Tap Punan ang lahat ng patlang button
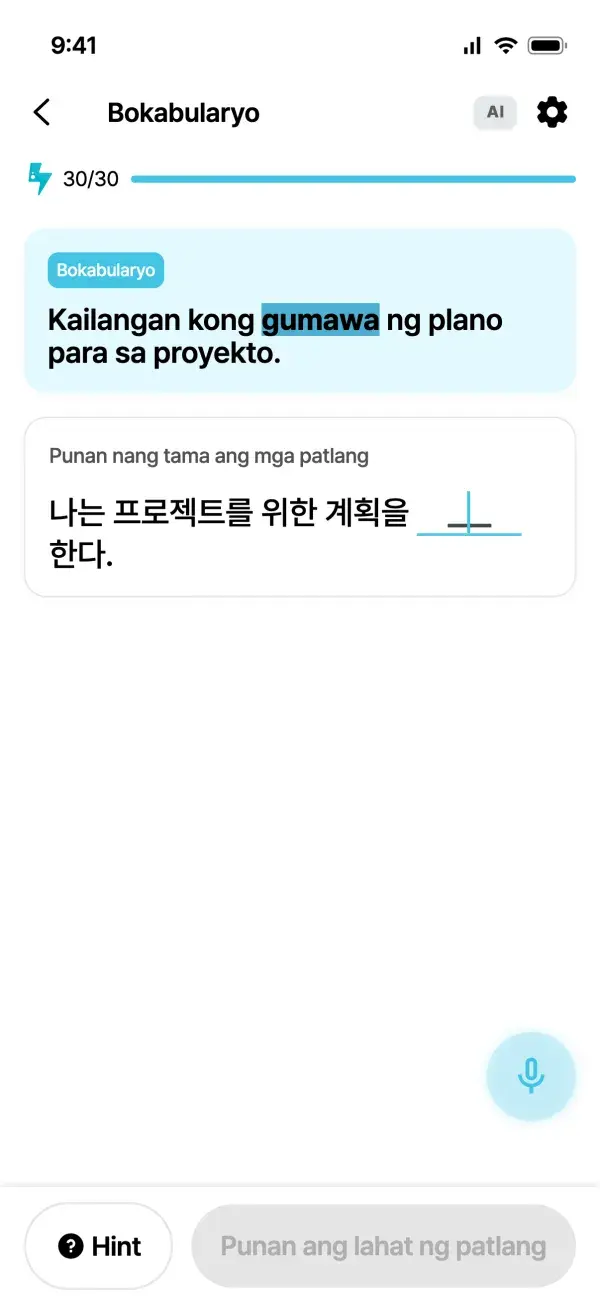600x1305 pixels. (383, 1246)
